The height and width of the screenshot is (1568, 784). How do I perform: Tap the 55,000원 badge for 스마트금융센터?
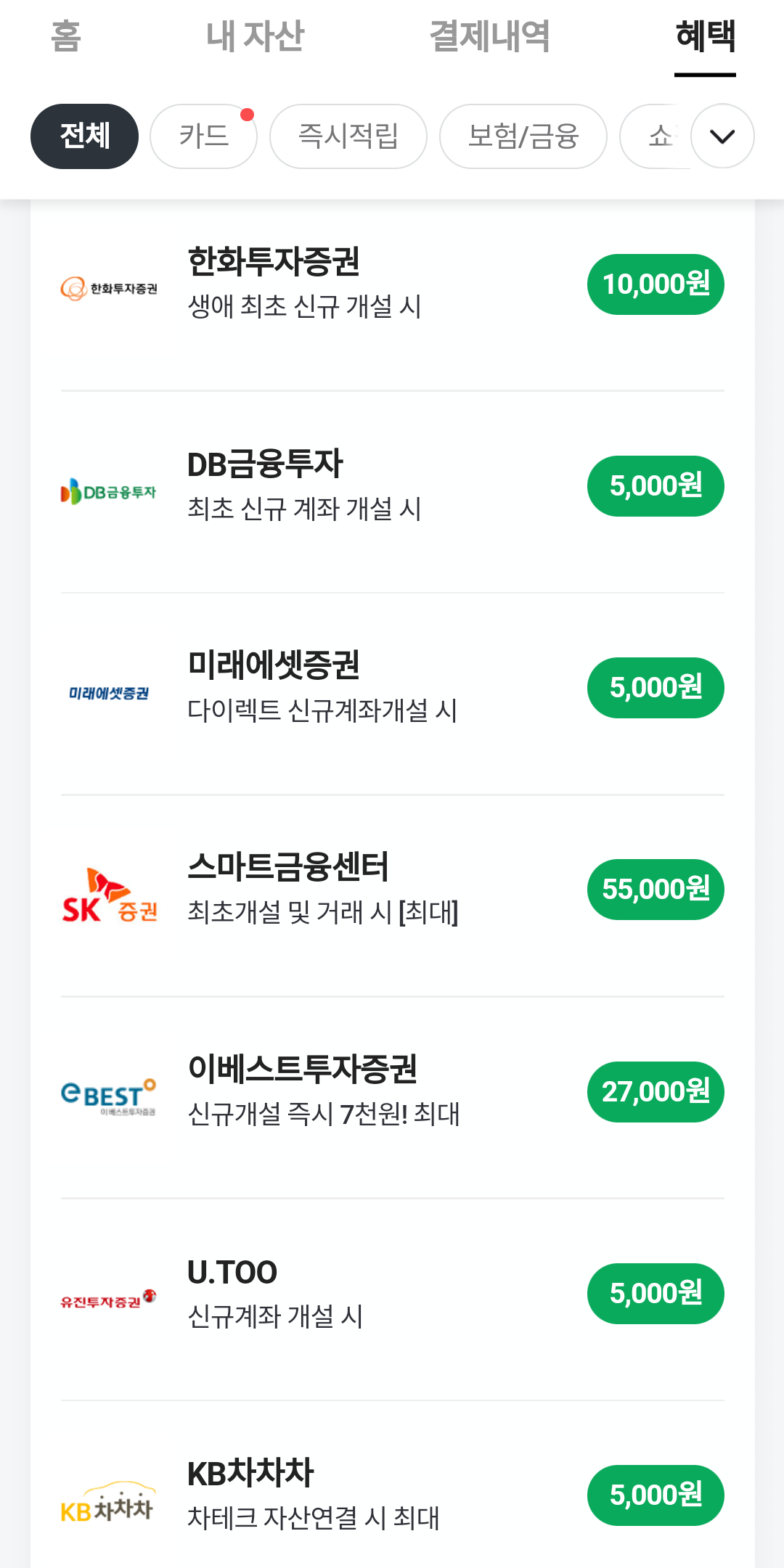(x=656, y=890)
